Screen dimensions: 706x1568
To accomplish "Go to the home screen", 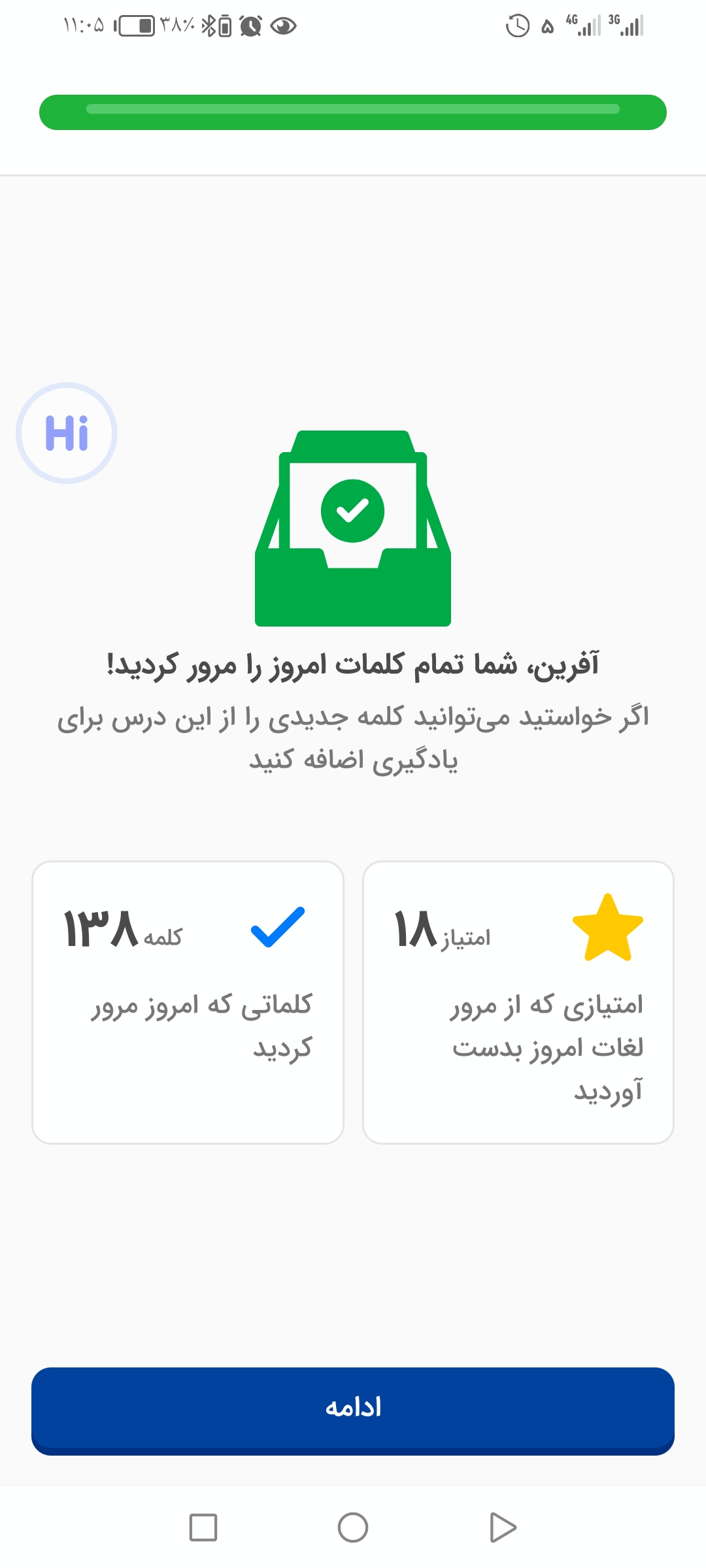I will pos(353,1527).
